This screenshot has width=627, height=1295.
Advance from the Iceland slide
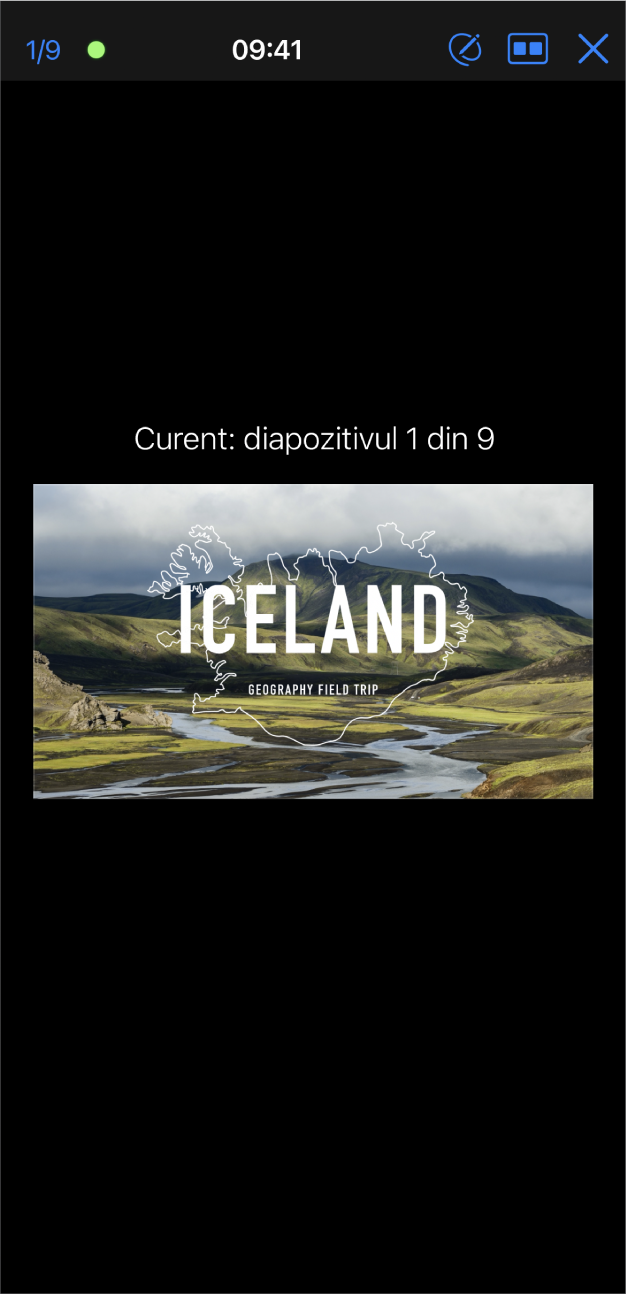(x=313, y=641)
